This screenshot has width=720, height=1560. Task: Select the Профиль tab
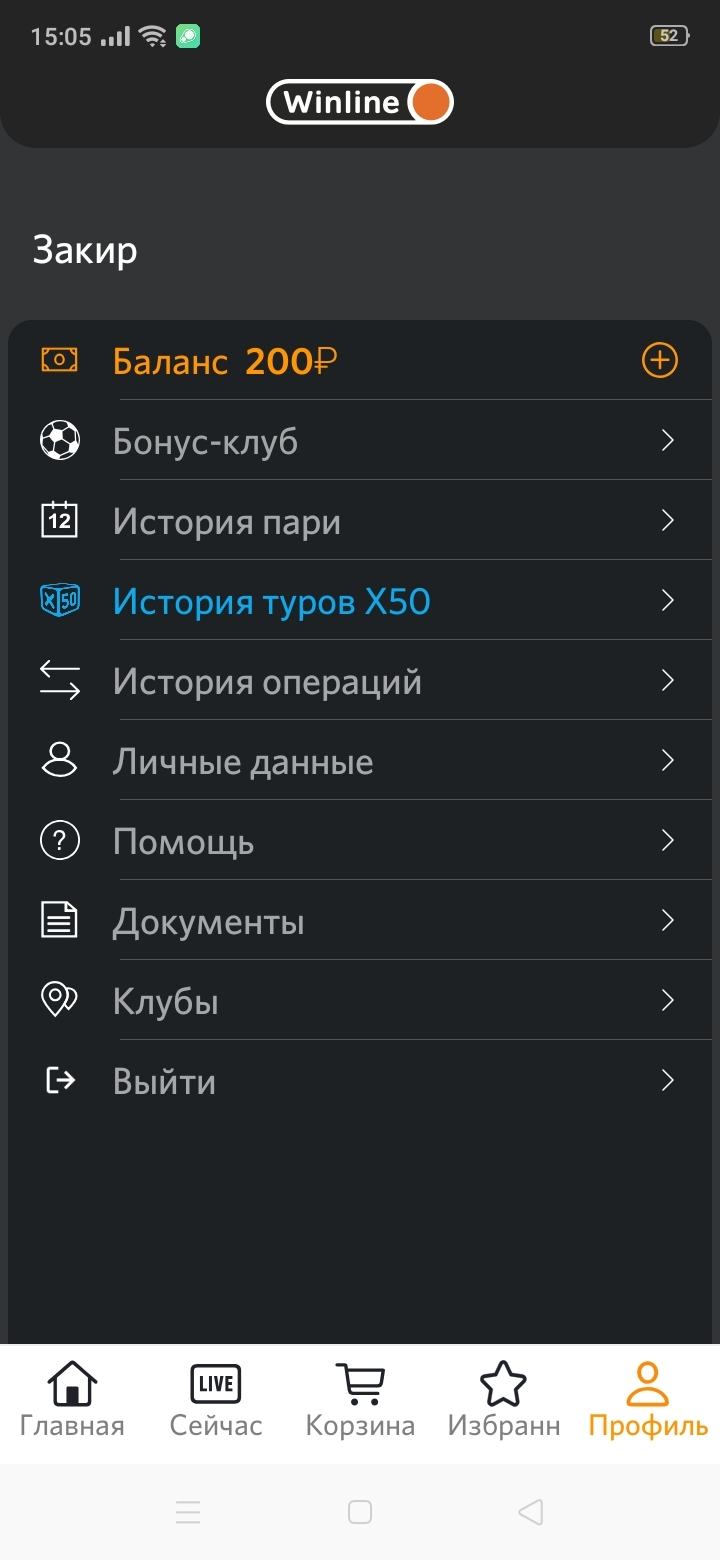(x=648, y=1400)
